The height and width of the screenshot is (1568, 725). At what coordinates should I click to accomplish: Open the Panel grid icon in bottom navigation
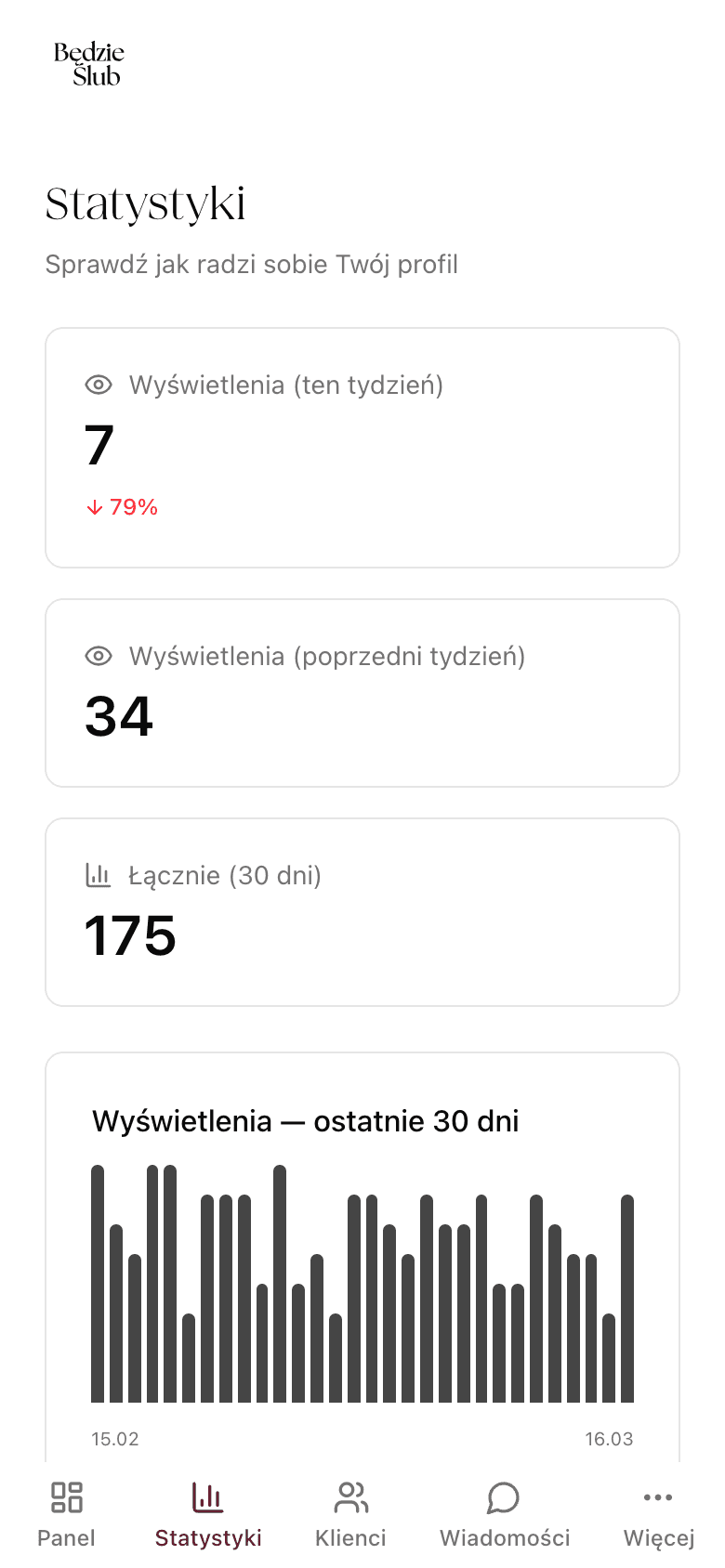[65, 1497]
